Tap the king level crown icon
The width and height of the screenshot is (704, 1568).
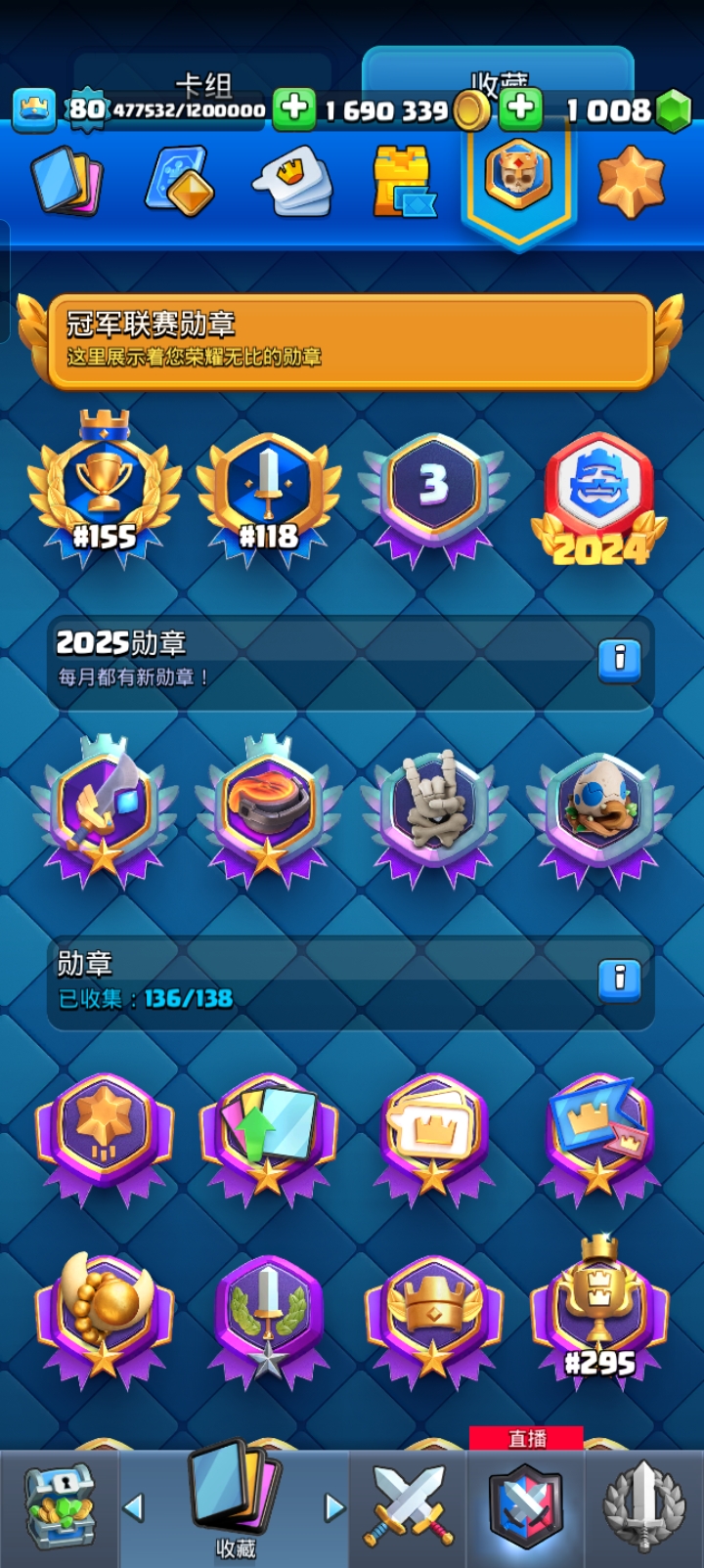[x=34, y=109]
